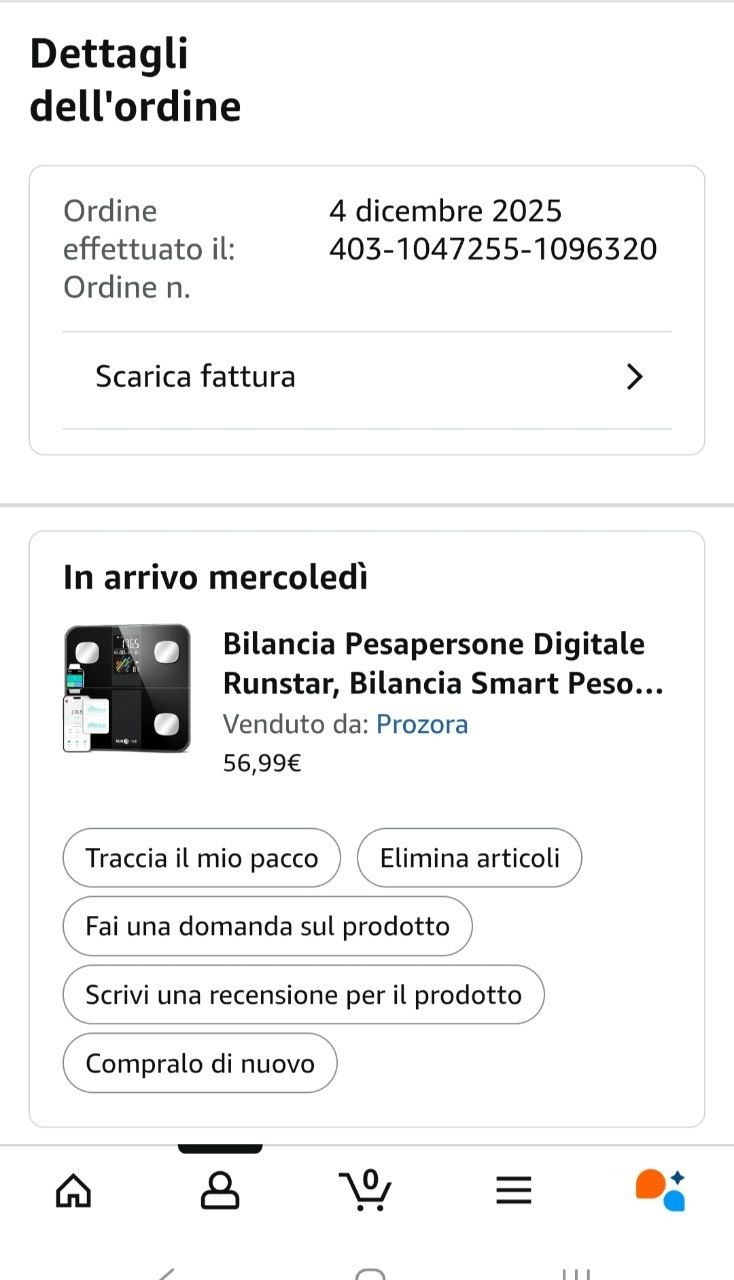This screenshot has width=734, height=1280.
Task: Open the Runstar scale product image
Action: point(127,689)
